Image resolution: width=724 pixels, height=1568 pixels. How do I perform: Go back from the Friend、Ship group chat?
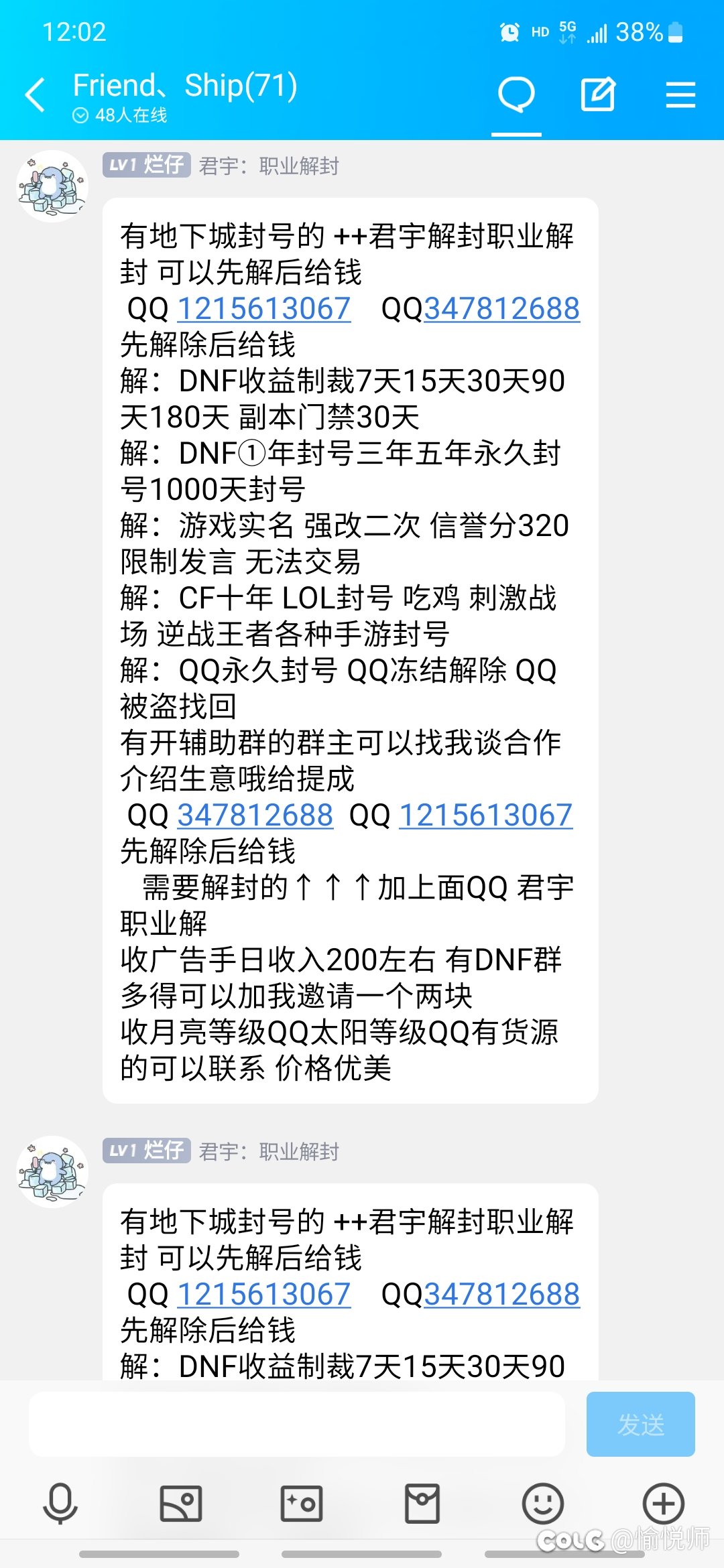coord(35,94)
